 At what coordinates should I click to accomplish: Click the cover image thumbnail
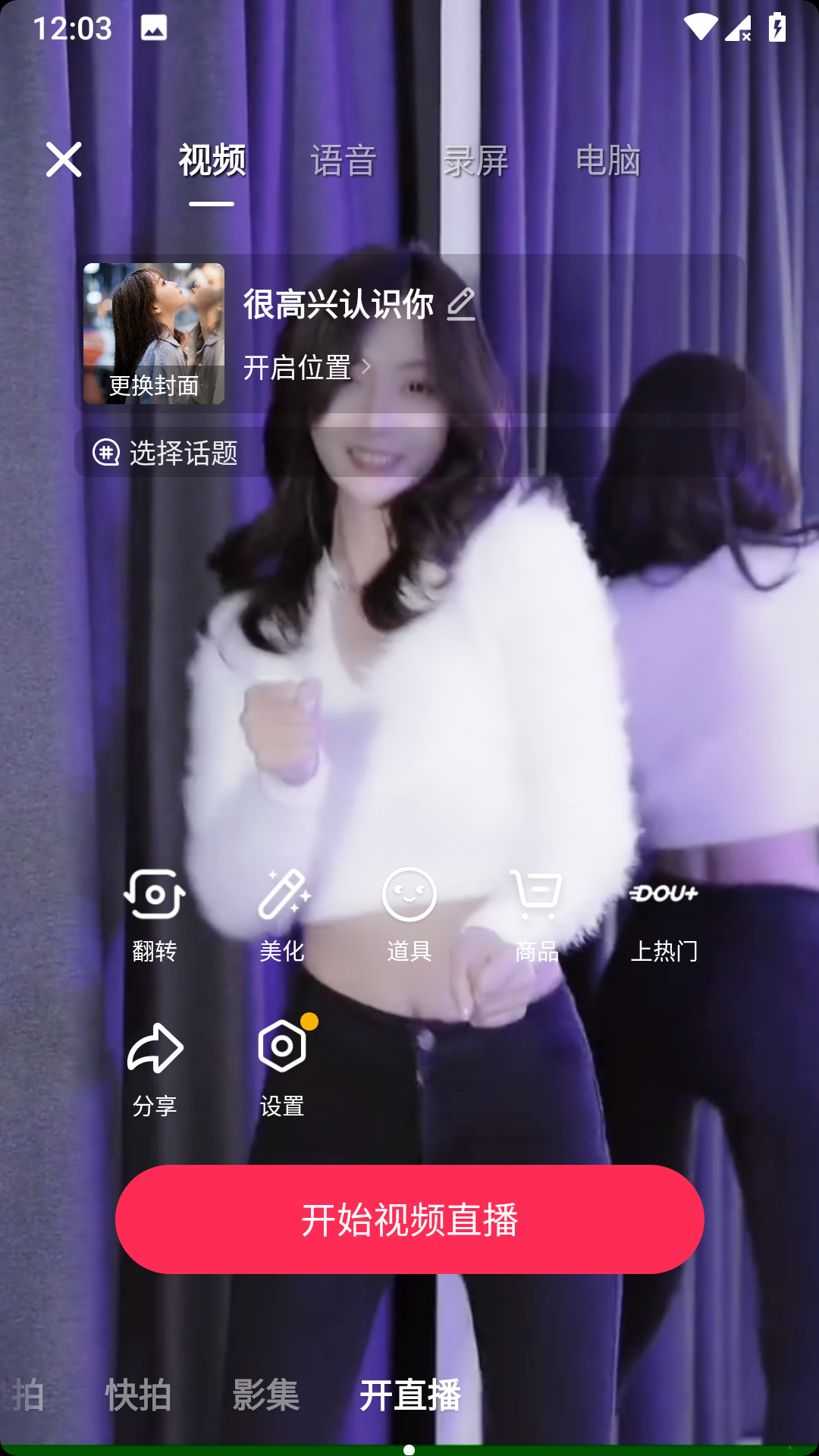(x=153, y=326)
